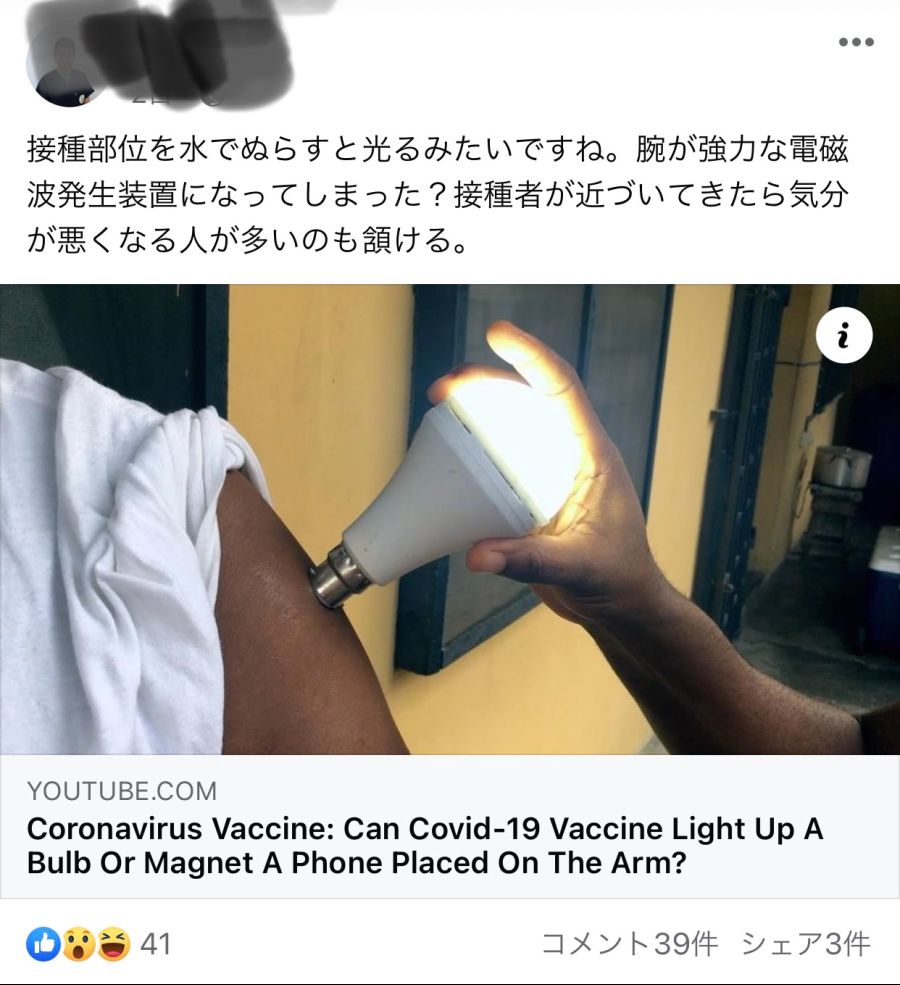900x985 pixels.
Task: Open the poster's profile picture
Action: coord(60,70)
